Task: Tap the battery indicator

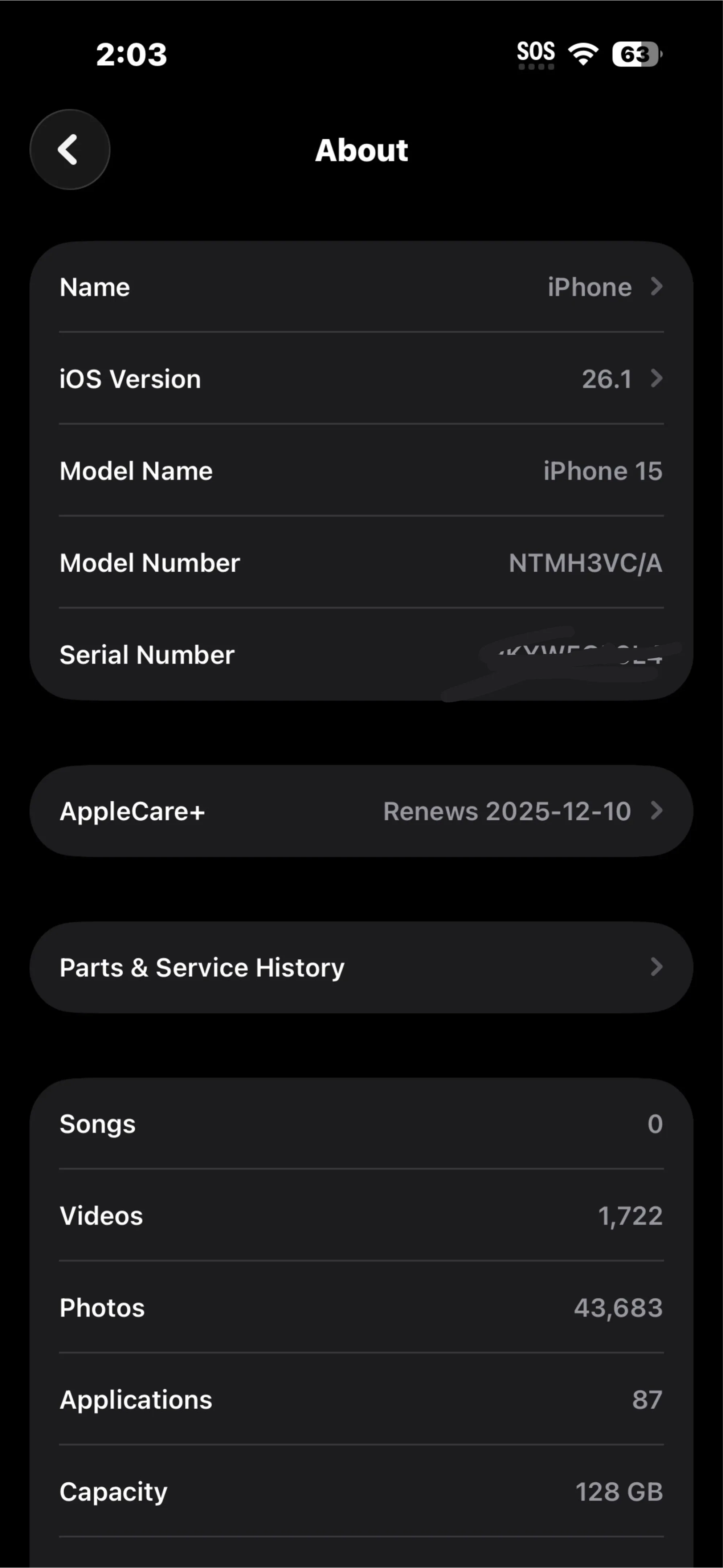Action: click(636, 54)
